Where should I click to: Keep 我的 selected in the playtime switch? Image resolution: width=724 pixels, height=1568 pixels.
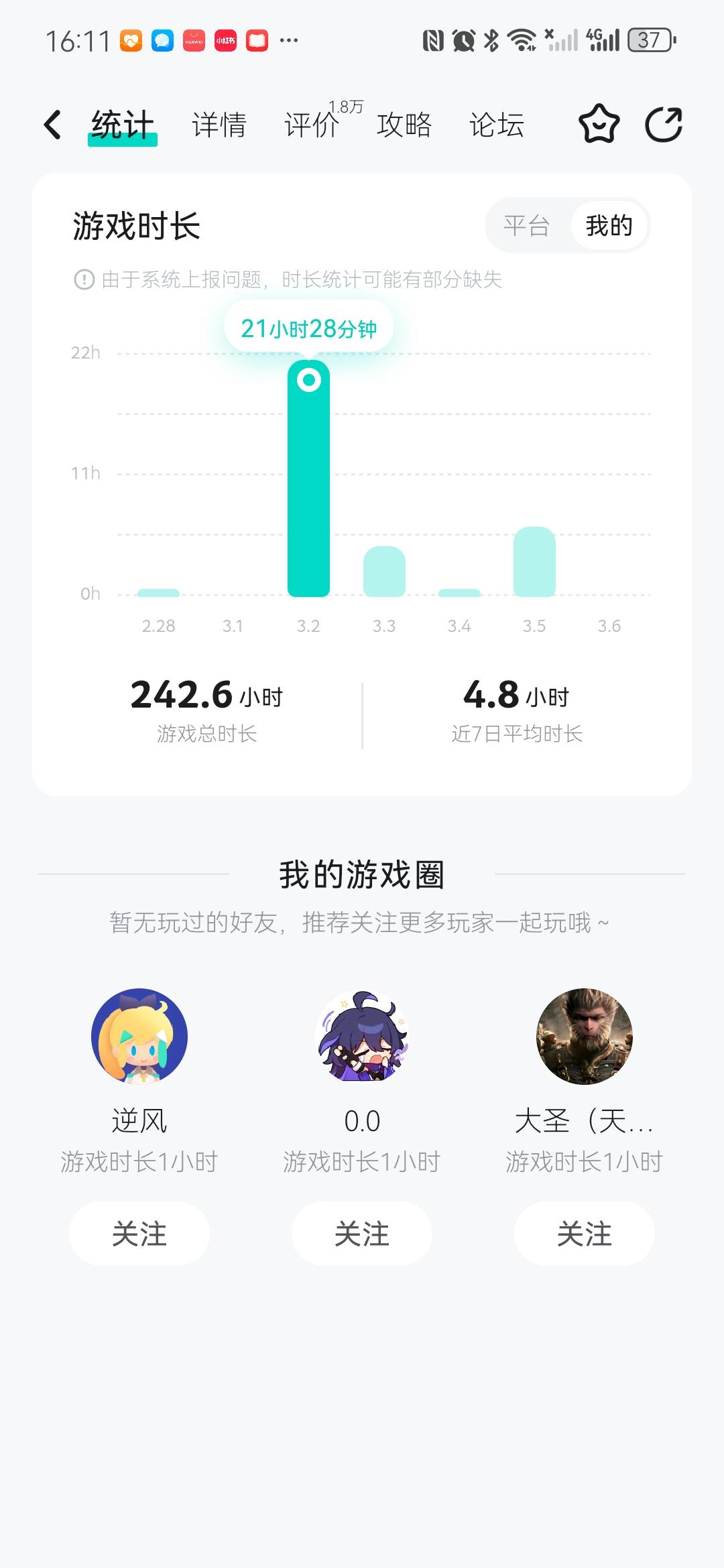(607, 226)
